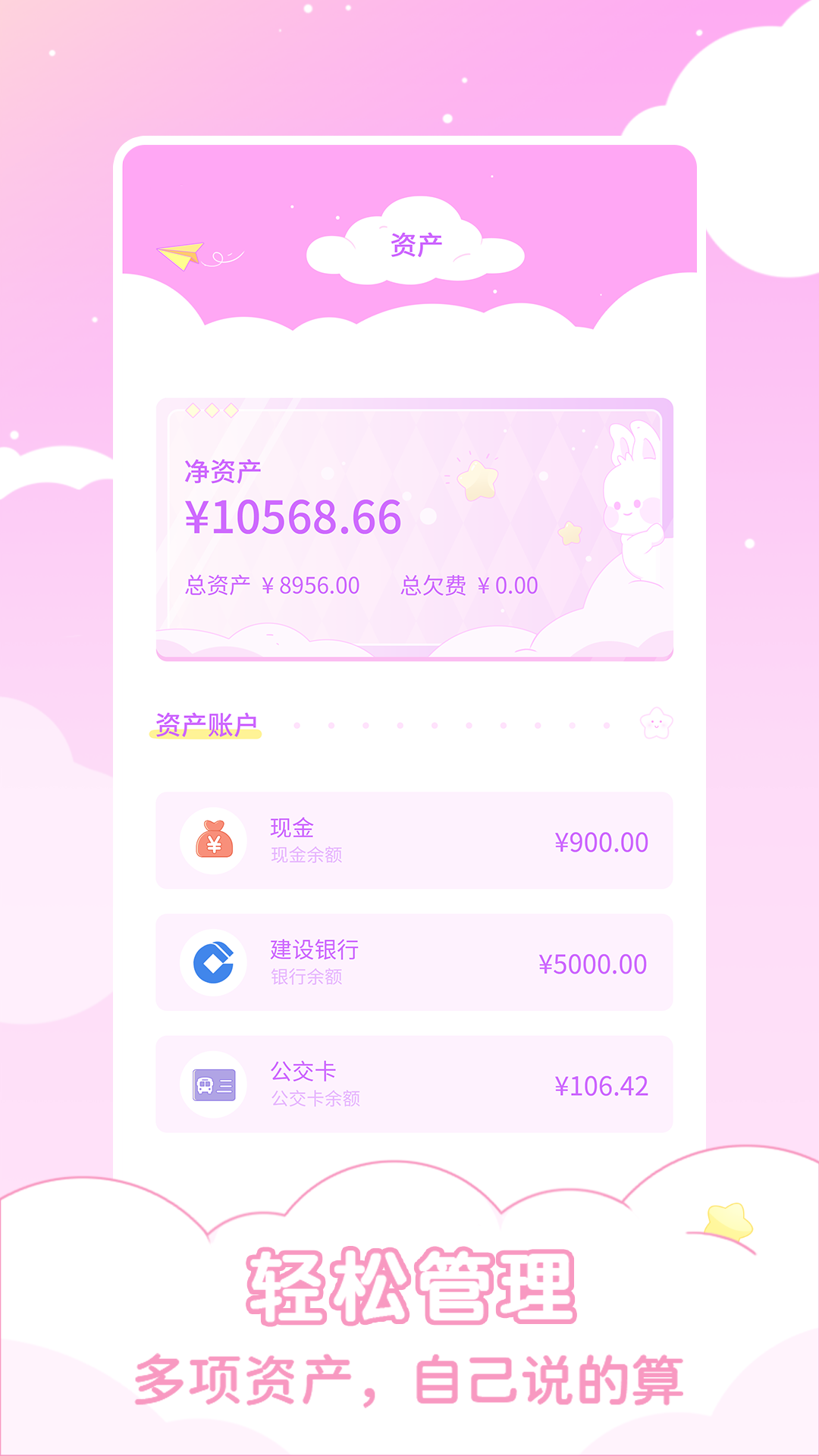Click the purple 公交卡 bus card icon
Viewport: 819px width, 1456px height.
click(215, 1085)
